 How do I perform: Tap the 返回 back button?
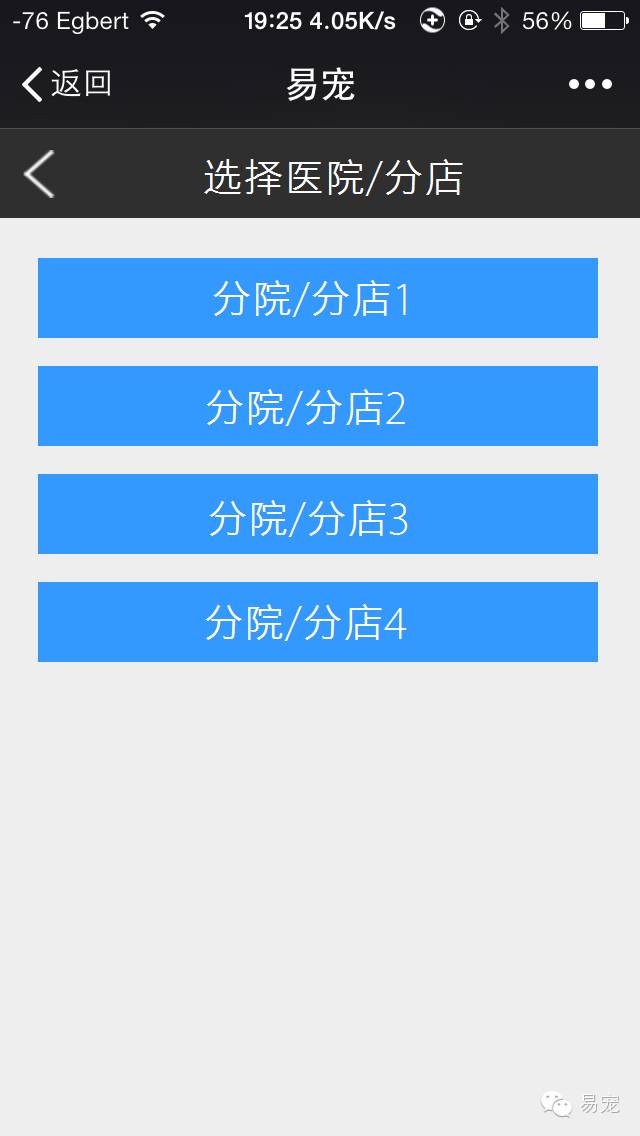point(67,84)
